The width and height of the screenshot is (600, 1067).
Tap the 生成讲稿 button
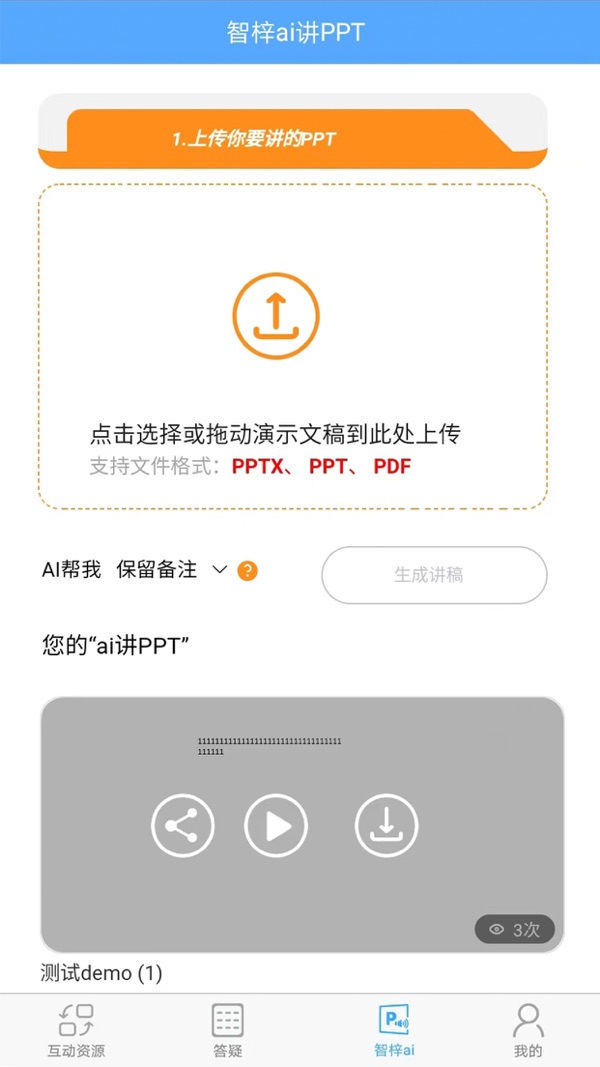coord(434,575)
